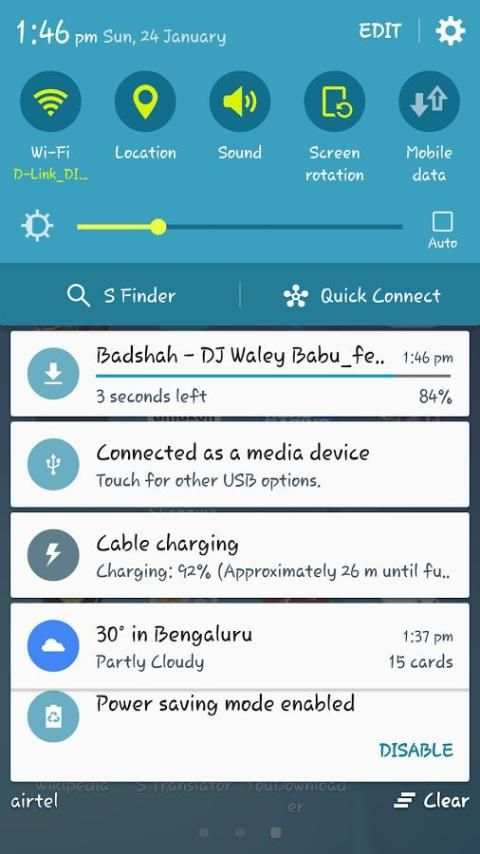Tap a point on the brightness slider
This screenshot has height=854, width=480.
point(240,227)
